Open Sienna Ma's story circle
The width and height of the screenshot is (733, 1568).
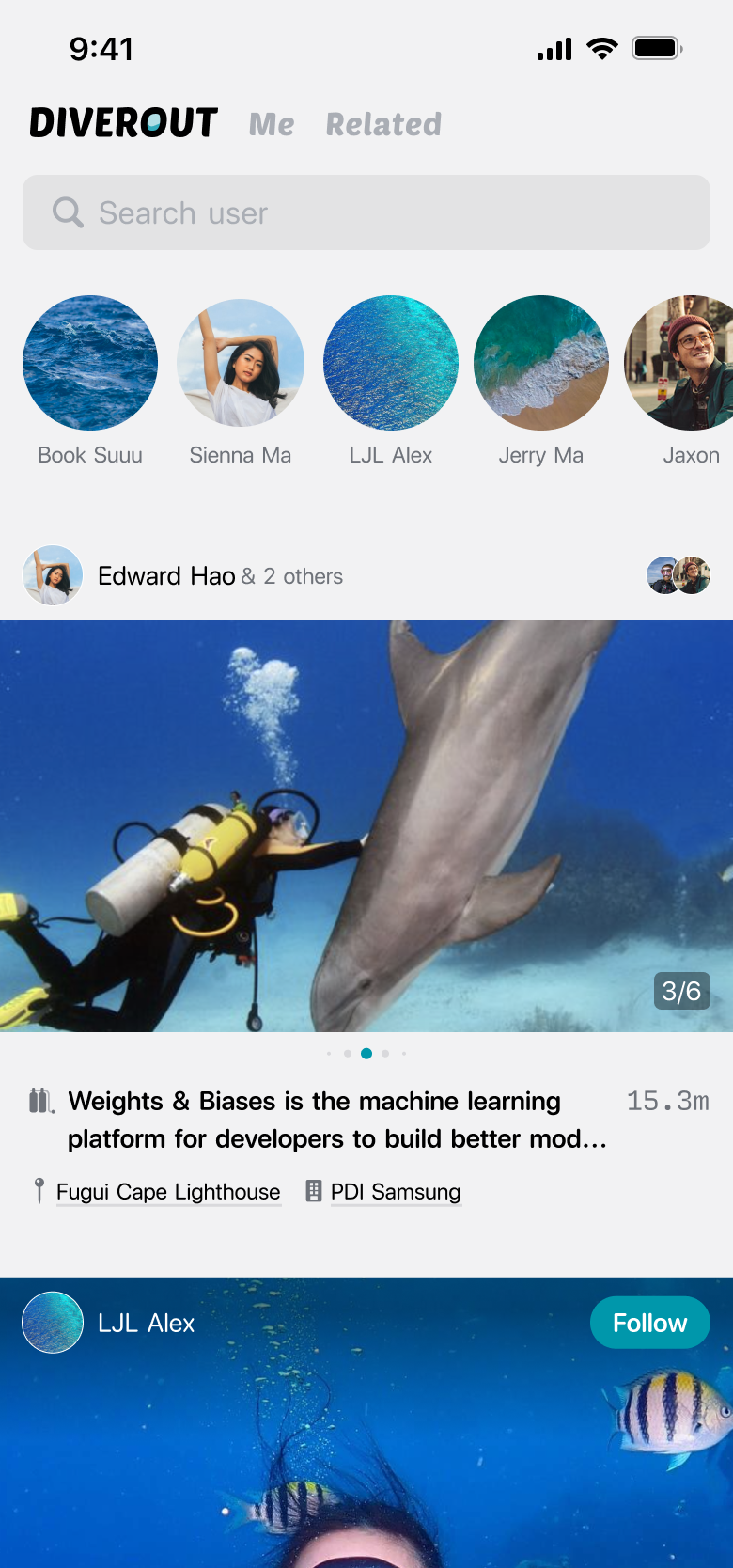(x=240, y=363)
